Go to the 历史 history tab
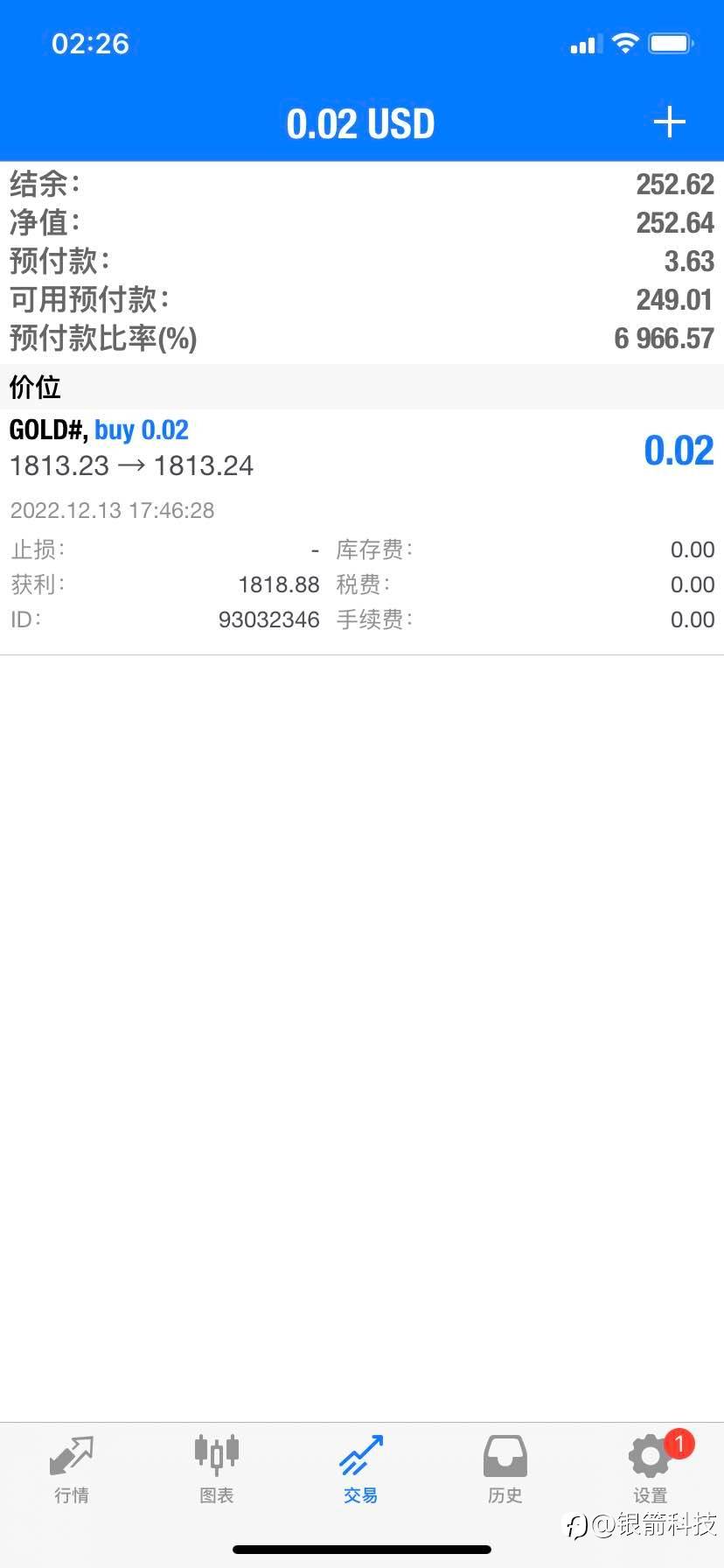The image size is (724, 1568). point(505,1470)
